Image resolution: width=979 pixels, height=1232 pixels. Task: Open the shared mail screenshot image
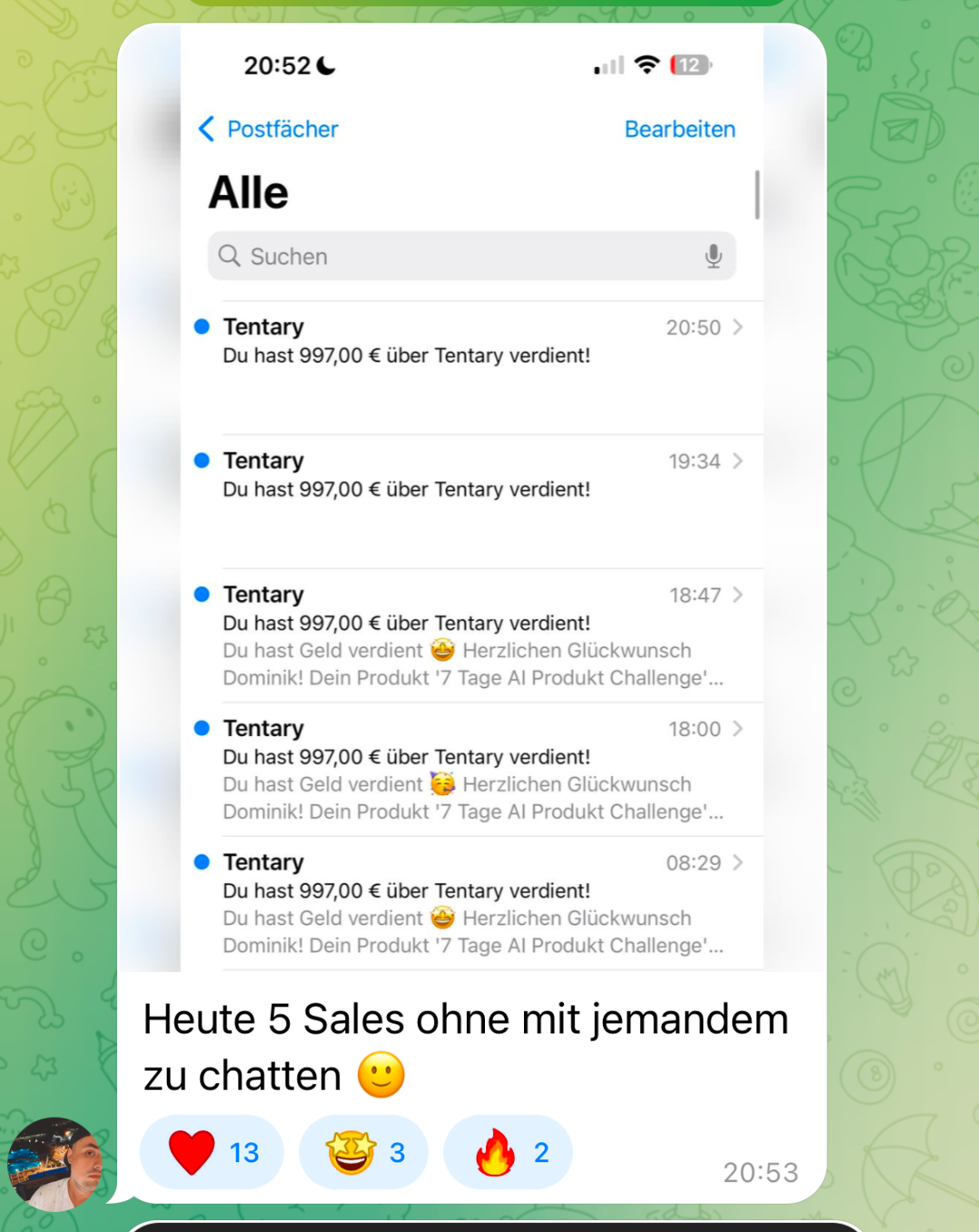coord(471,499)
